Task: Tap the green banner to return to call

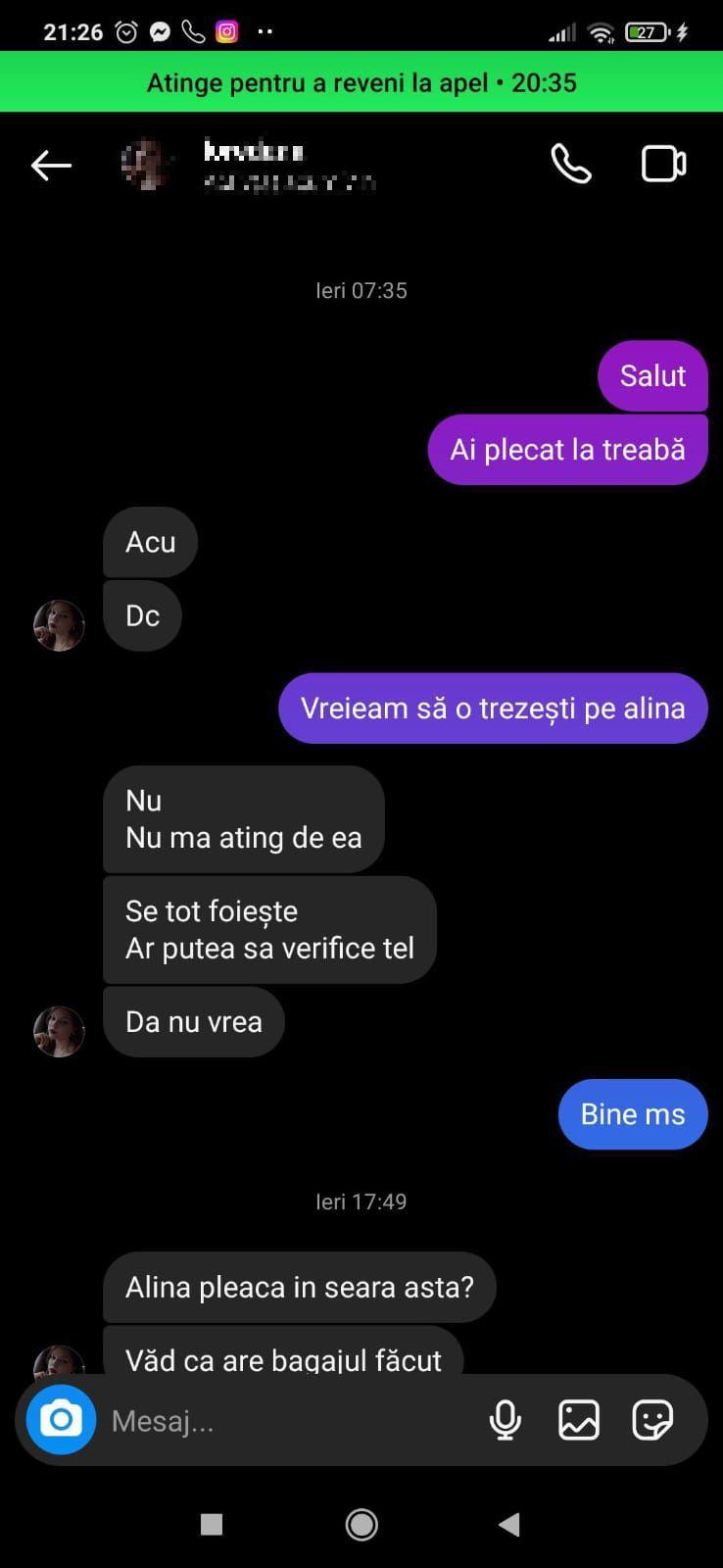Action: (x=361, y=82)
